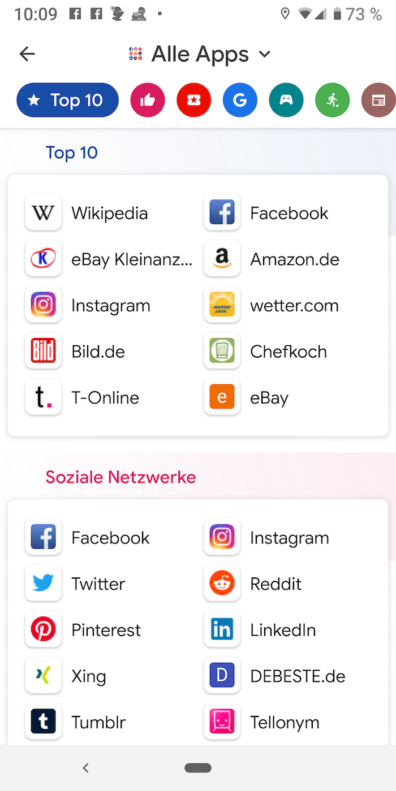Open Amazon.de

click(x=272, y=259)
